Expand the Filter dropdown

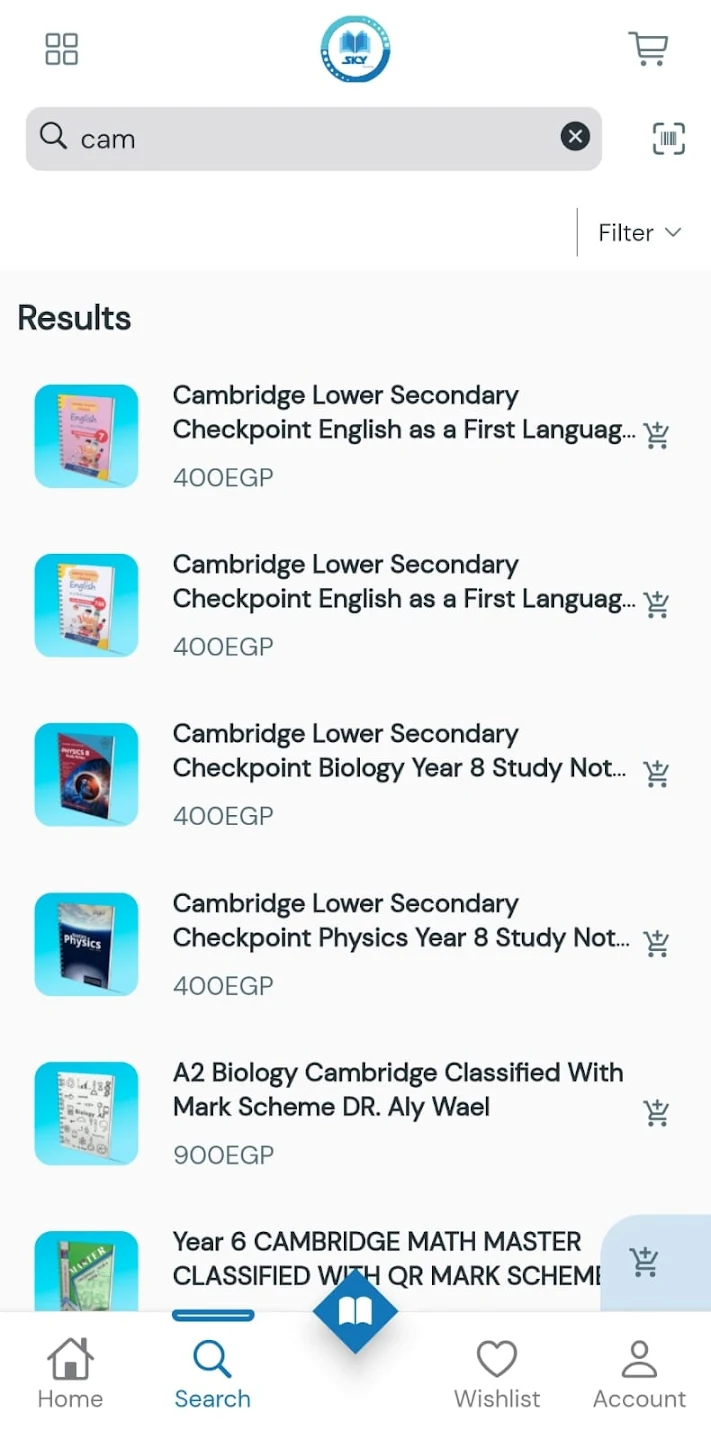pos(639,233)
